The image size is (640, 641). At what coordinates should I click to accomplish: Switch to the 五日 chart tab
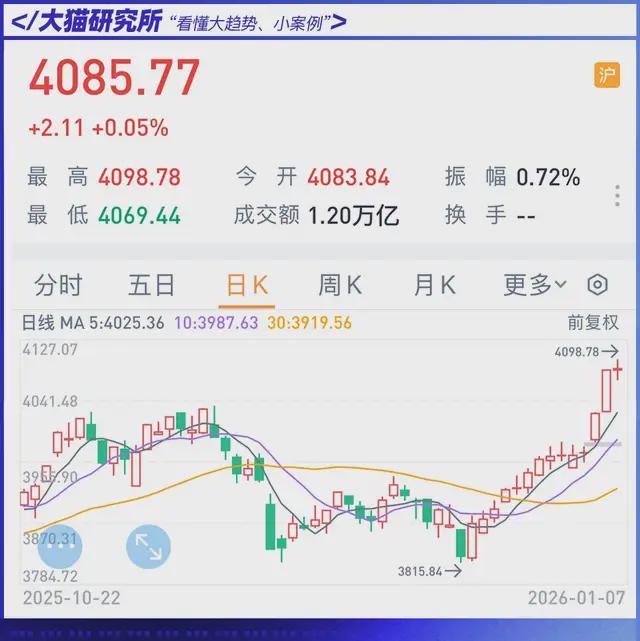[x=152, y=285]
